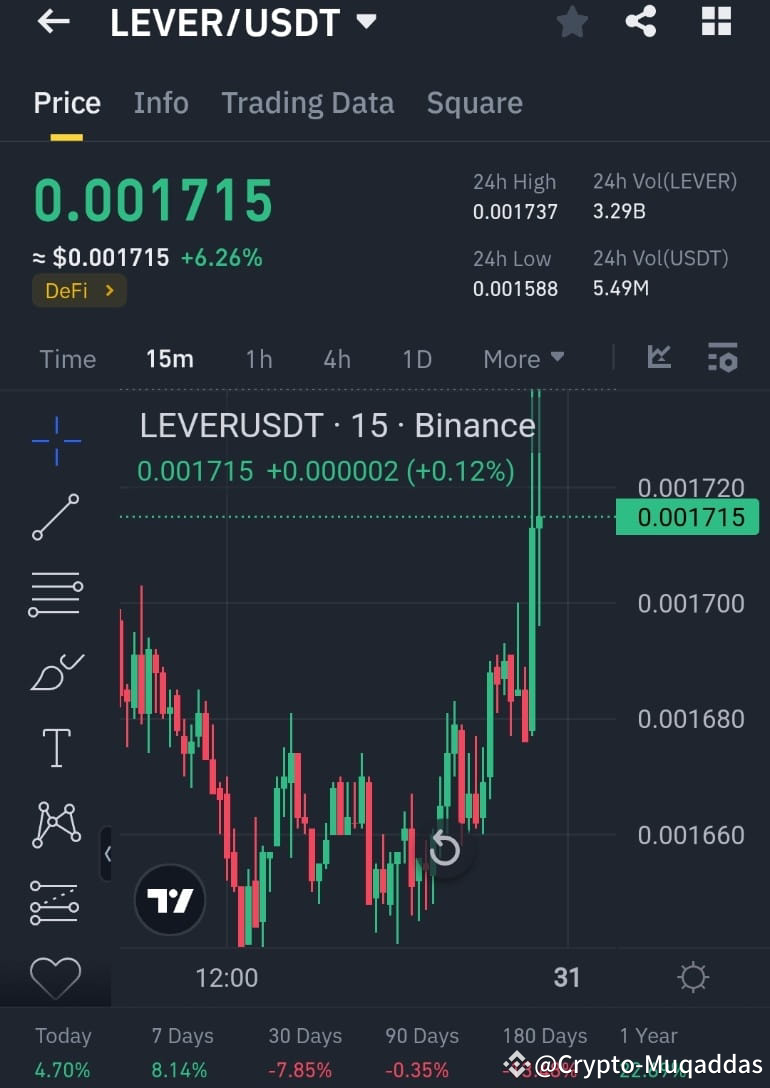Toggle the favorite star for LEVER/USDT
The image size is (770, 1088).
pos(572,22)
